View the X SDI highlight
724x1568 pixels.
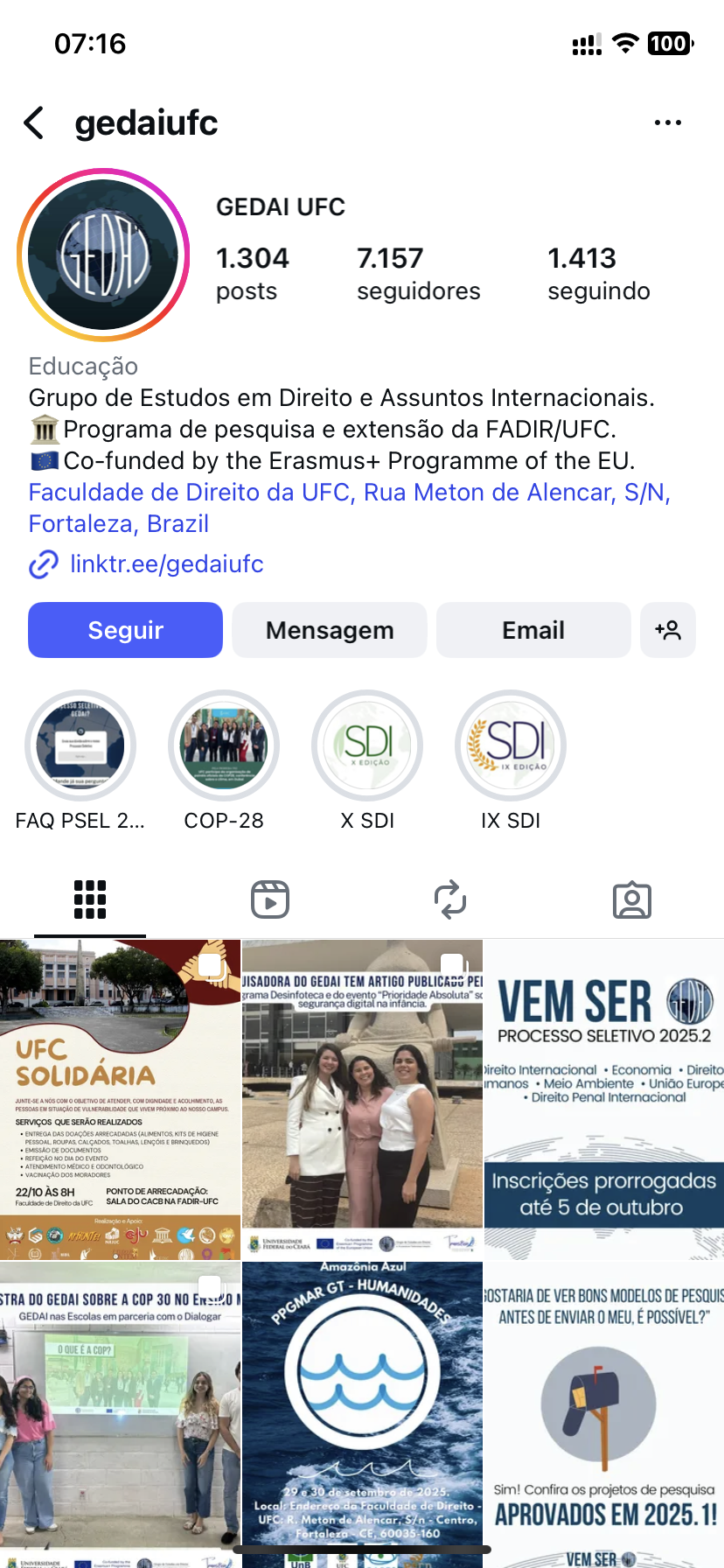coord(367,745)
